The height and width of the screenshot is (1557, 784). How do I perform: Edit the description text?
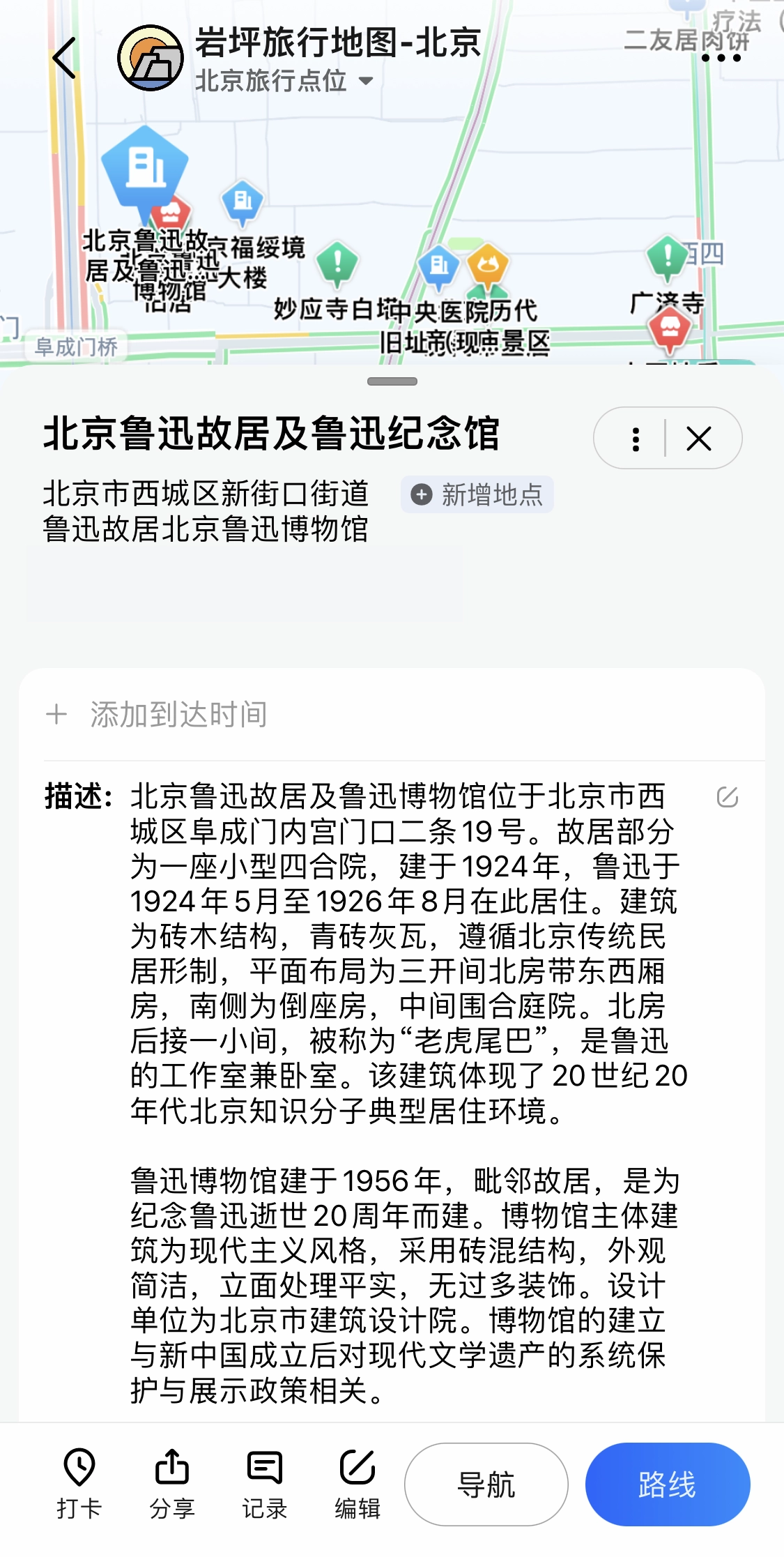click(727, 797)
